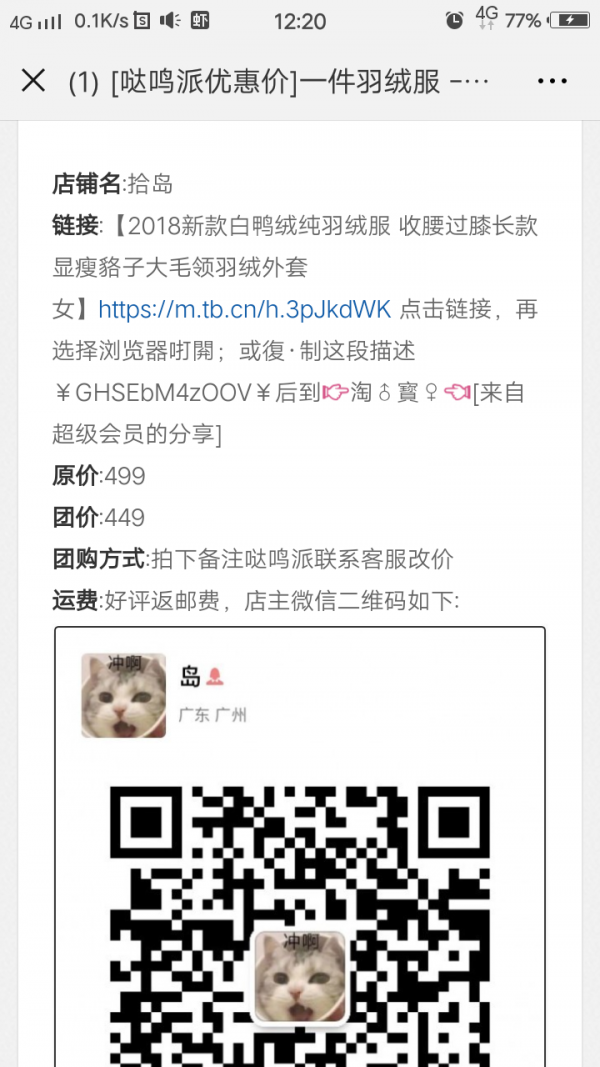This screenshot has height=1067, width=600.
Task: Open the m.tb.cn product link
Action: tap(245, 310)
